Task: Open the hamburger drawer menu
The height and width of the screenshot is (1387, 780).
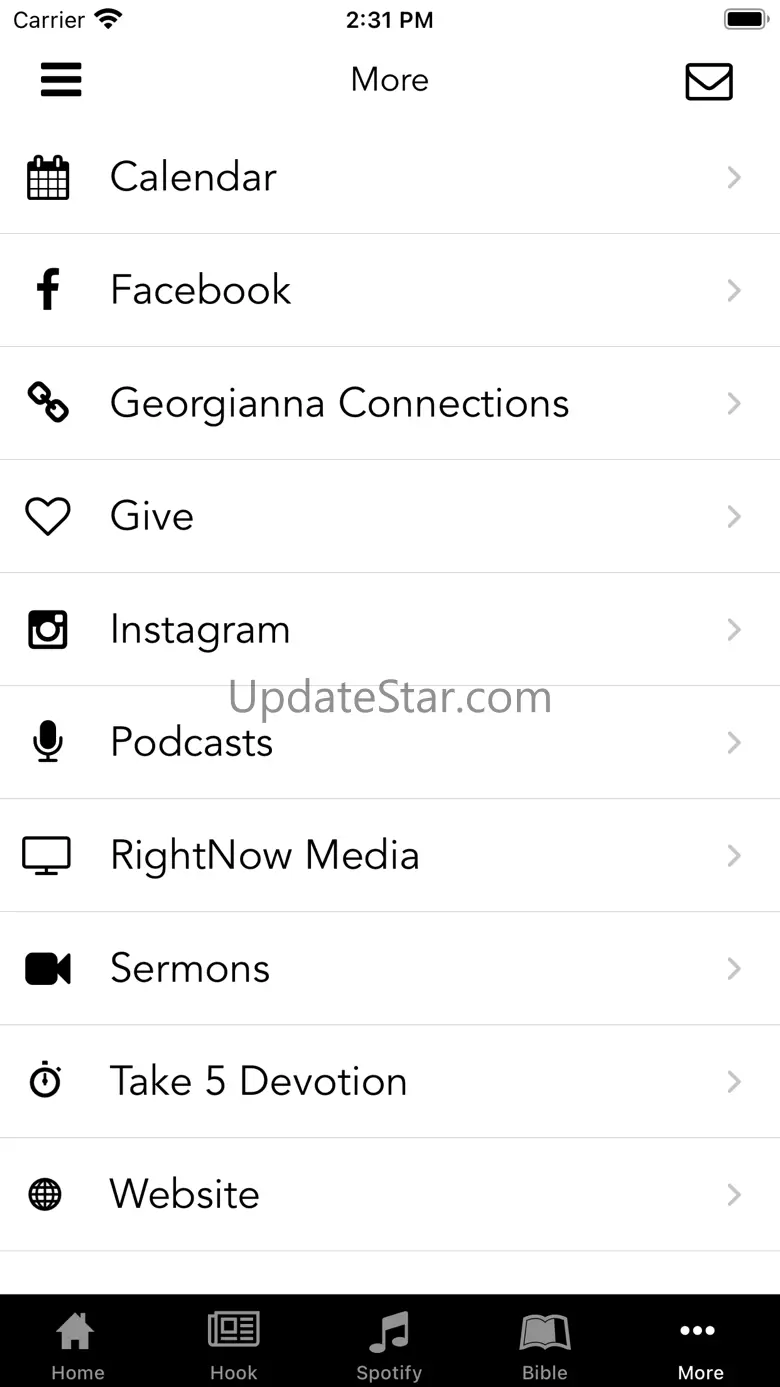Action: [61, 80]
